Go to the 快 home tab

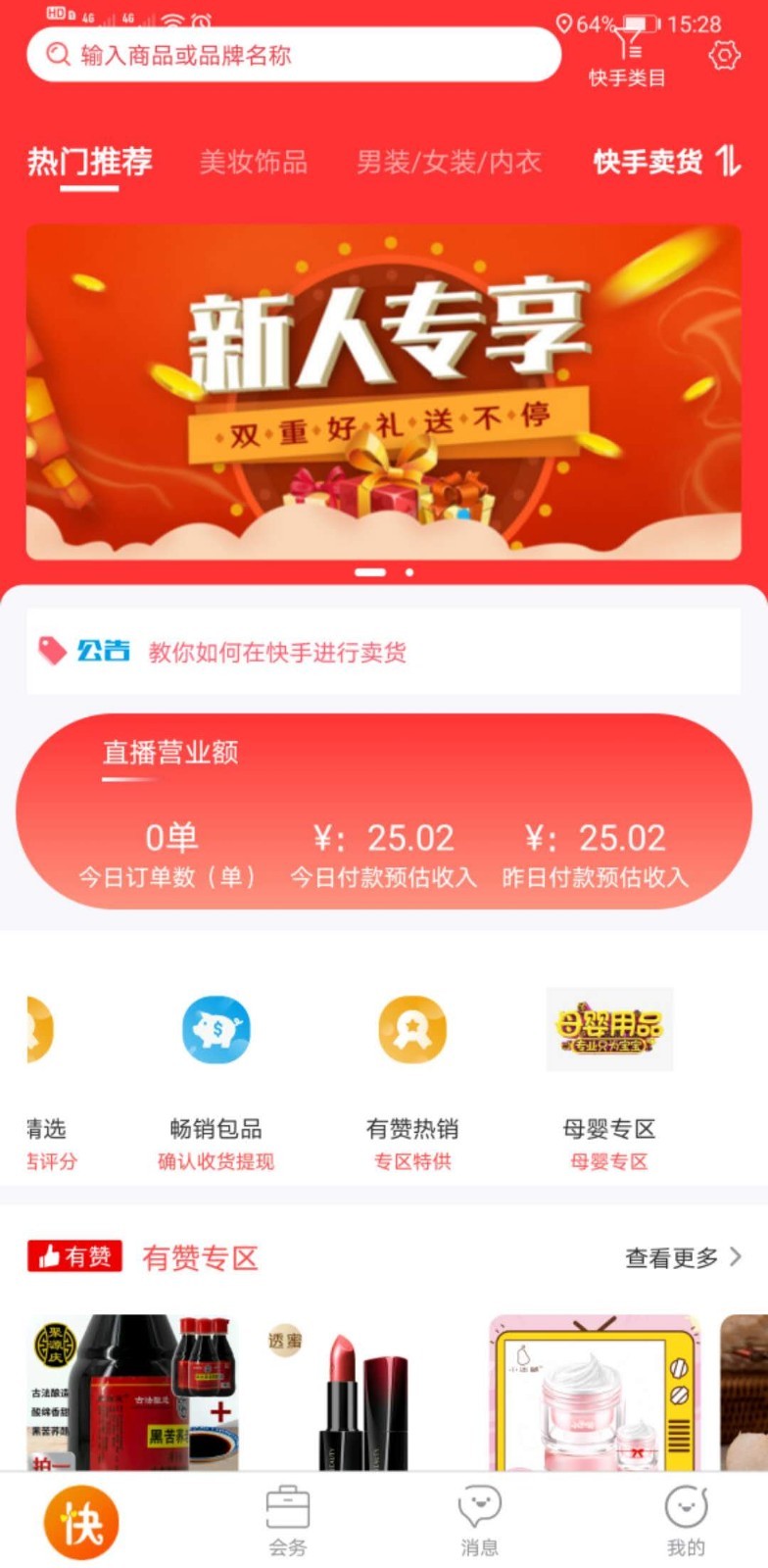(81, 1522)
